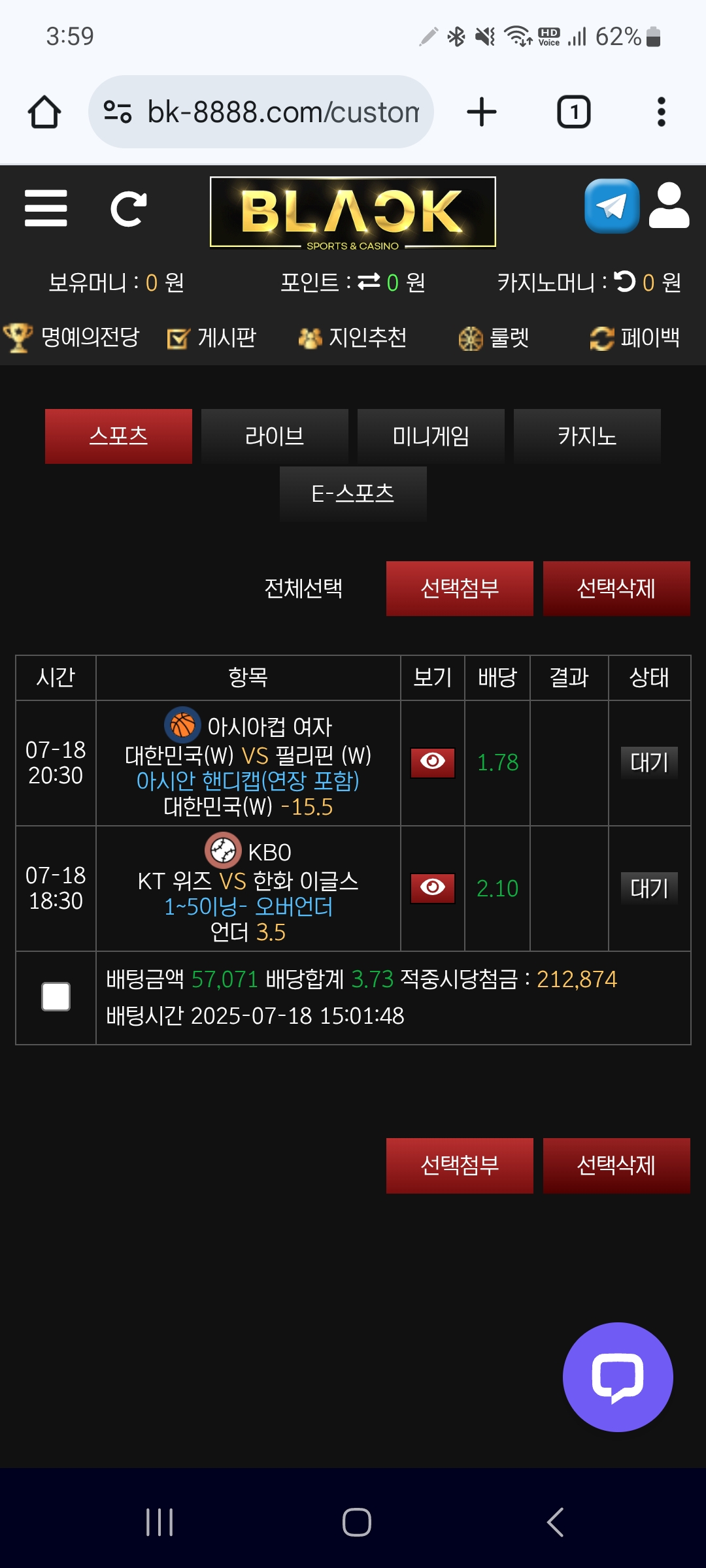Switch to the 미니게임 tab
This screenshot has width=706, height=1568.
pos(431,436)
